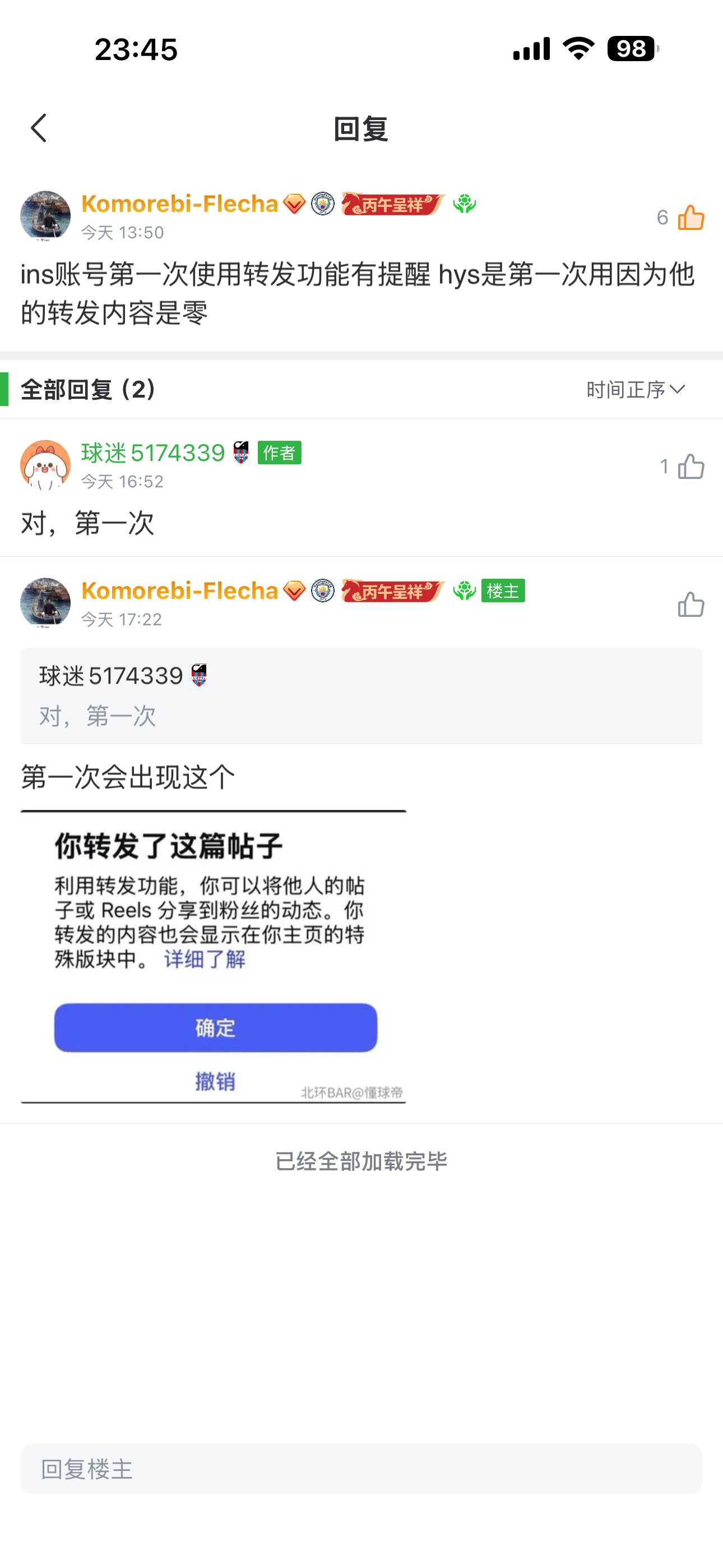Like 球迷5174339's reply
Viewport: 723px width, 1568px height.
pyautogui.click(x=690, y=467)
